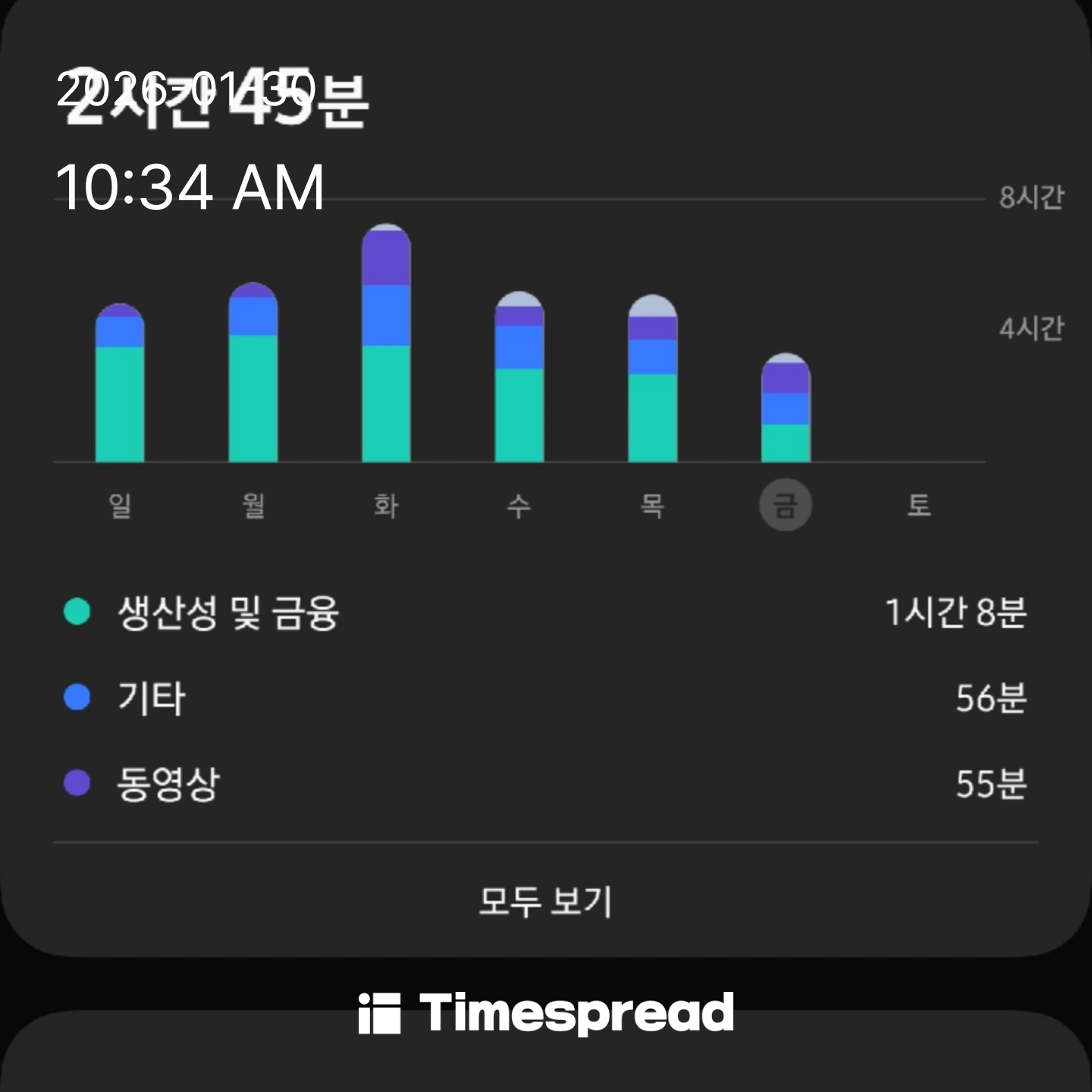This screenshot has width=1092, height=1092.
Task: Open the 동영상 category row
Action: pyautogui.click(x=545, y=783)
